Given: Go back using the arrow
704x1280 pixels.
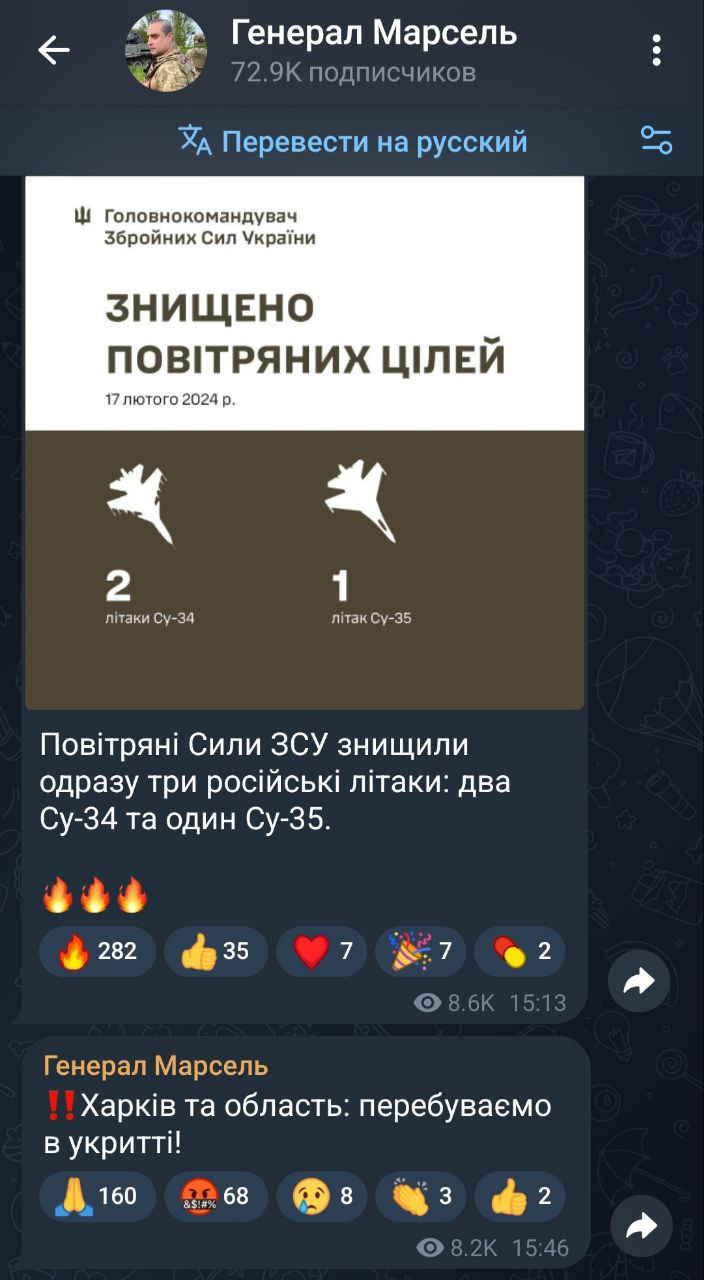Looking at the screenshot, I should click(54, 50).
